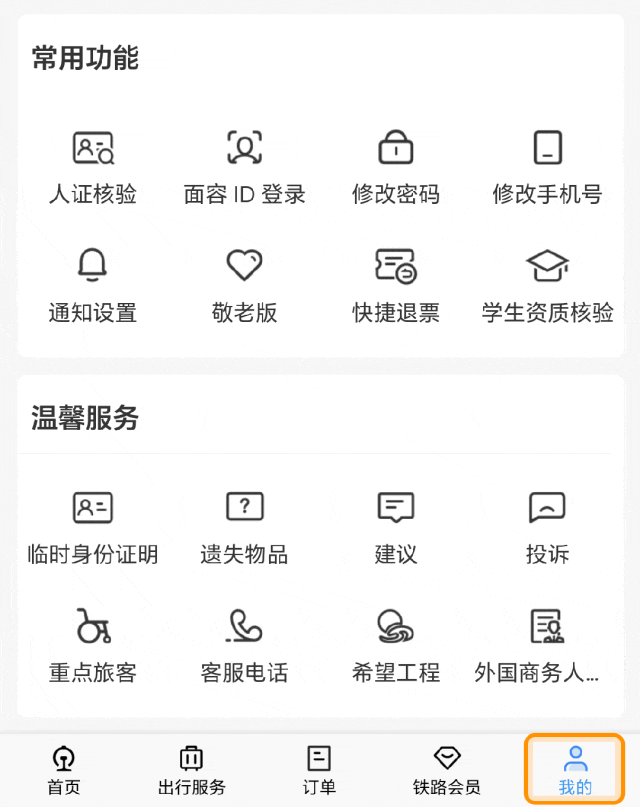Image resolution: width=640 pixels, height=807 pixels.
Task: Open 通知设置 notification settings
Action: tap(93, 285)
